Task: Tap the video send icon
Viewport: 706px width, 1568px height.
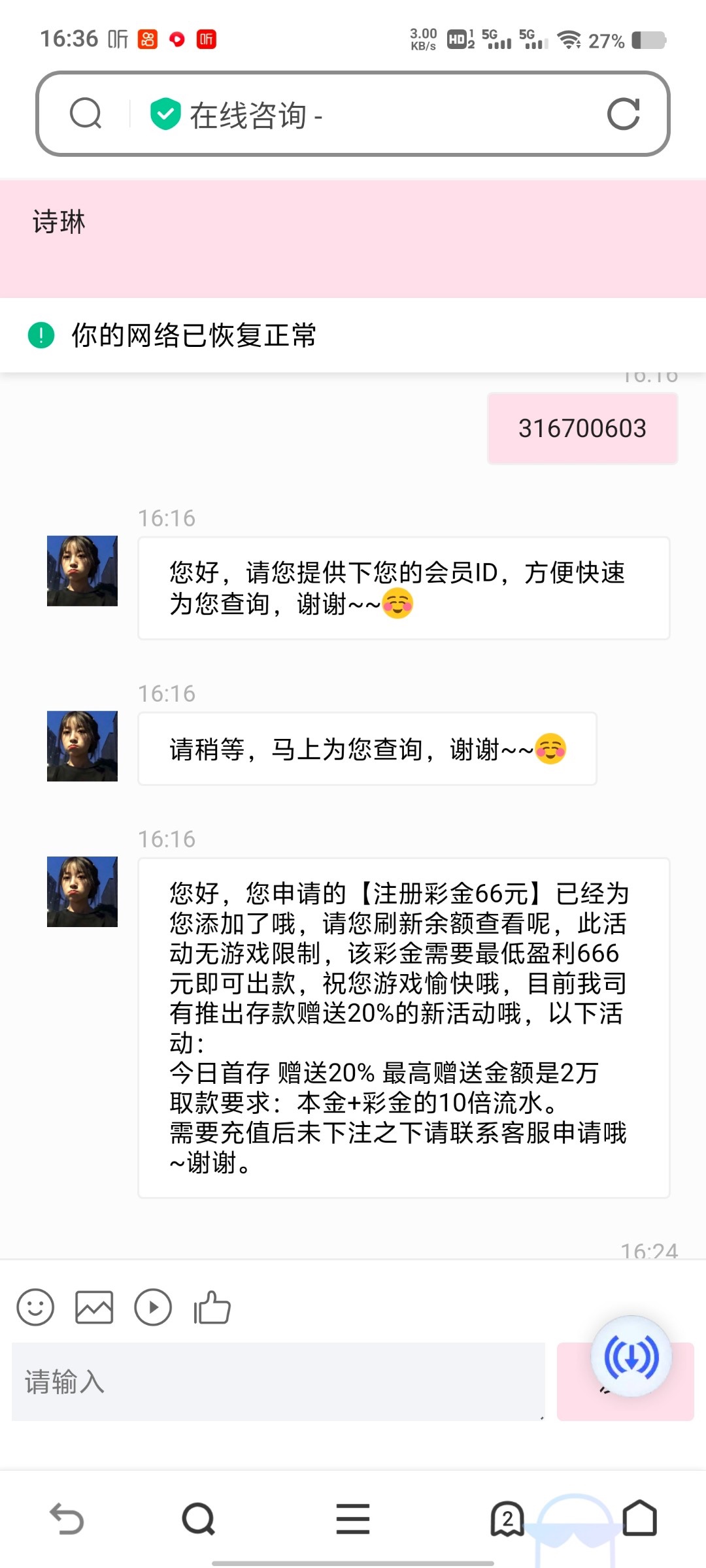Action: point(153,1307)
